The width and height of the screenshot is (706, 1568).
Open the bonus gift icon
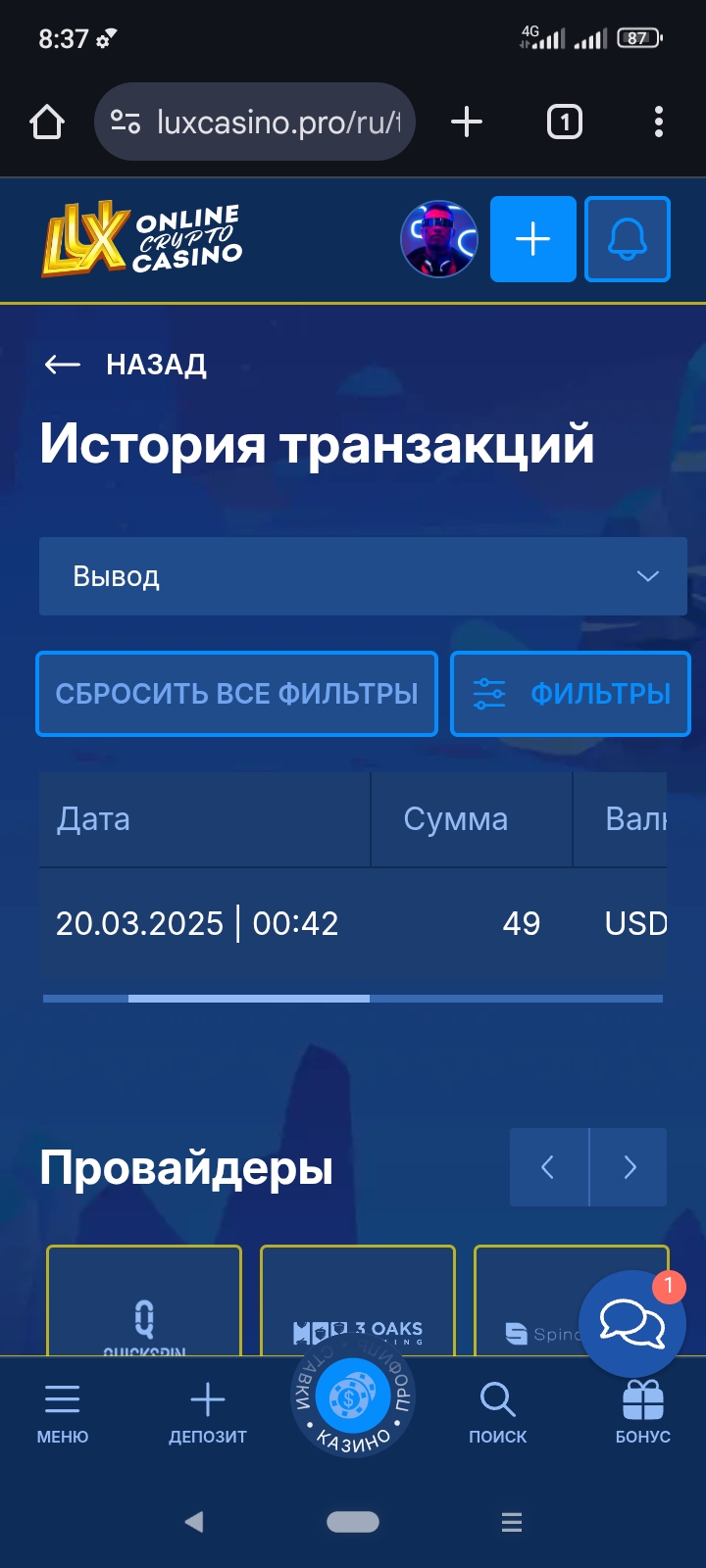coord(644,1396)
